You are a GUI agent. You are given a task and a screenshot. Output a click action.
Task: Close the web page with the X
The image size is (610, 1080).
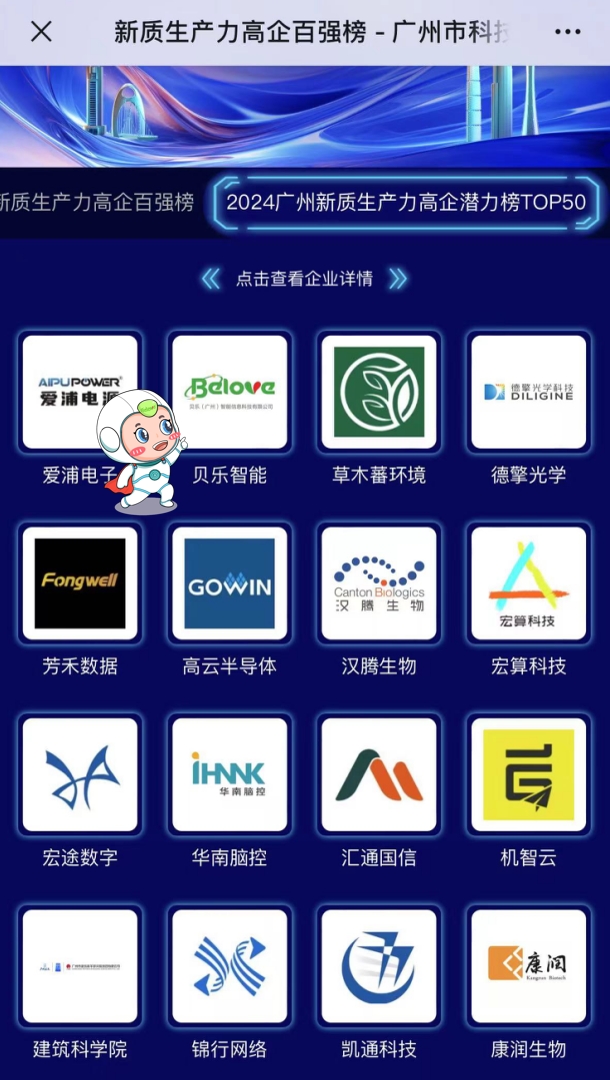[41, 32]
